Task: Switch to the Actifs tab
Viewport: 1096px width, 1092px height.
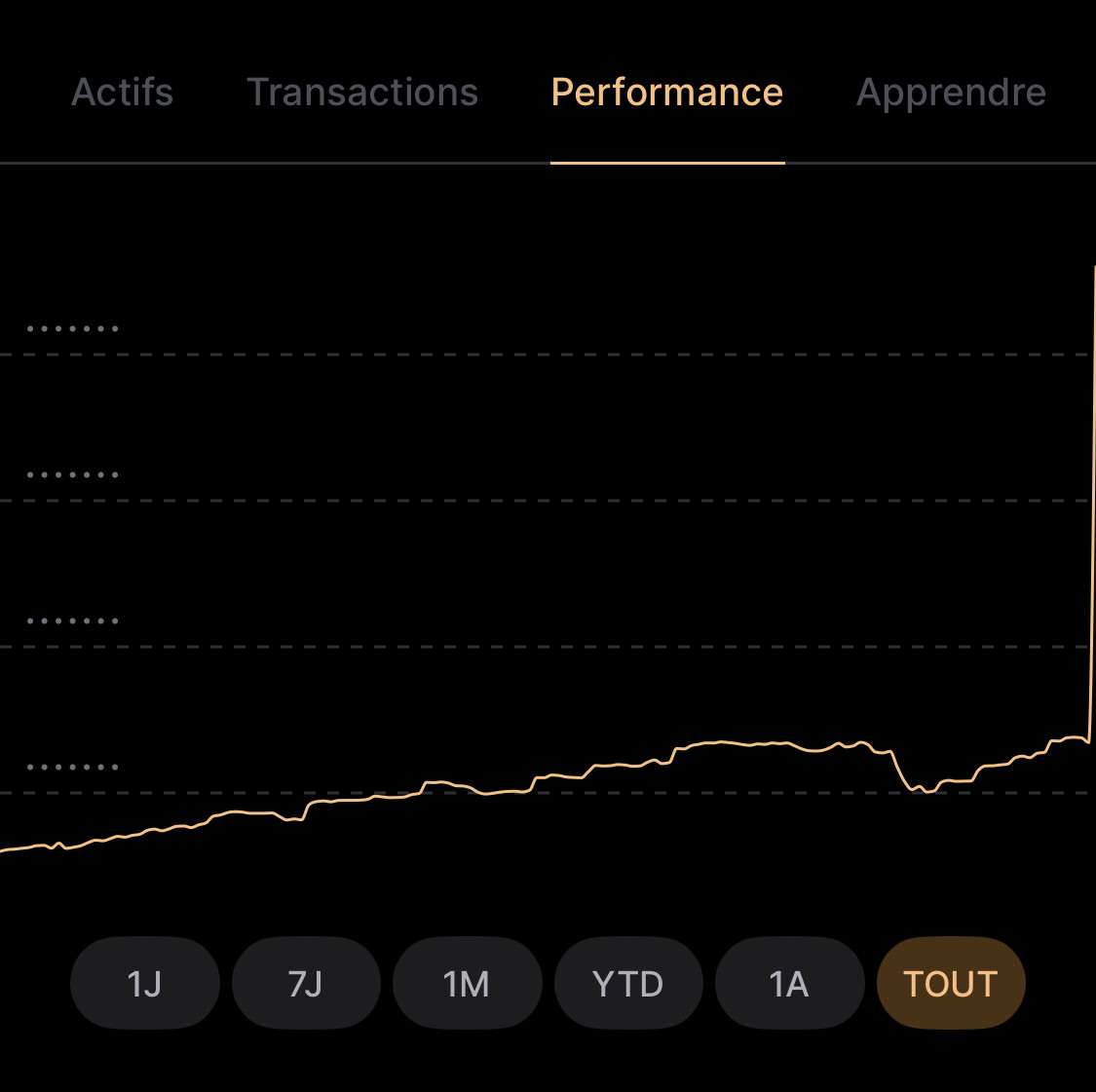Action: tap(123, 93)
